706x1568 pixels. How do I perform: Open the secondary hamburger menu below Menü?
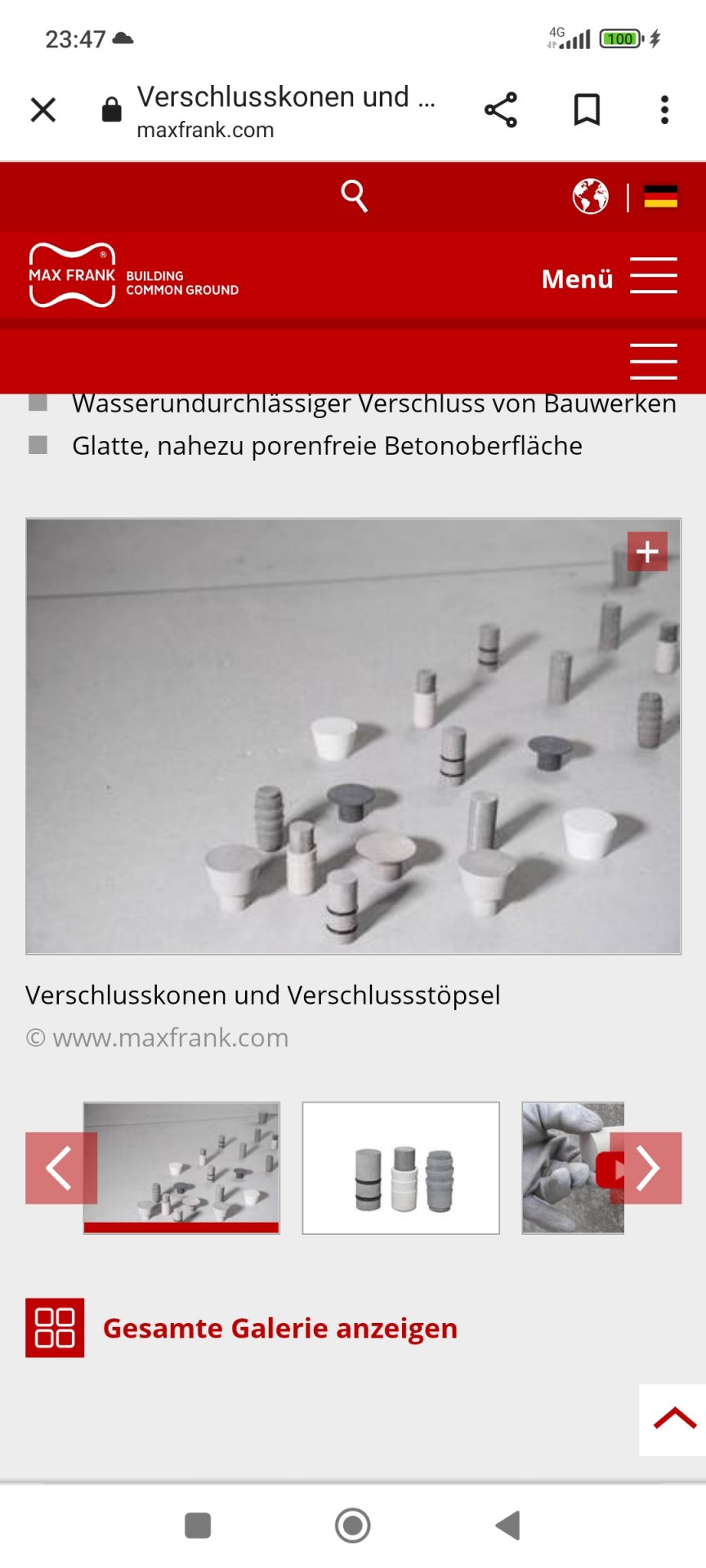654,361
